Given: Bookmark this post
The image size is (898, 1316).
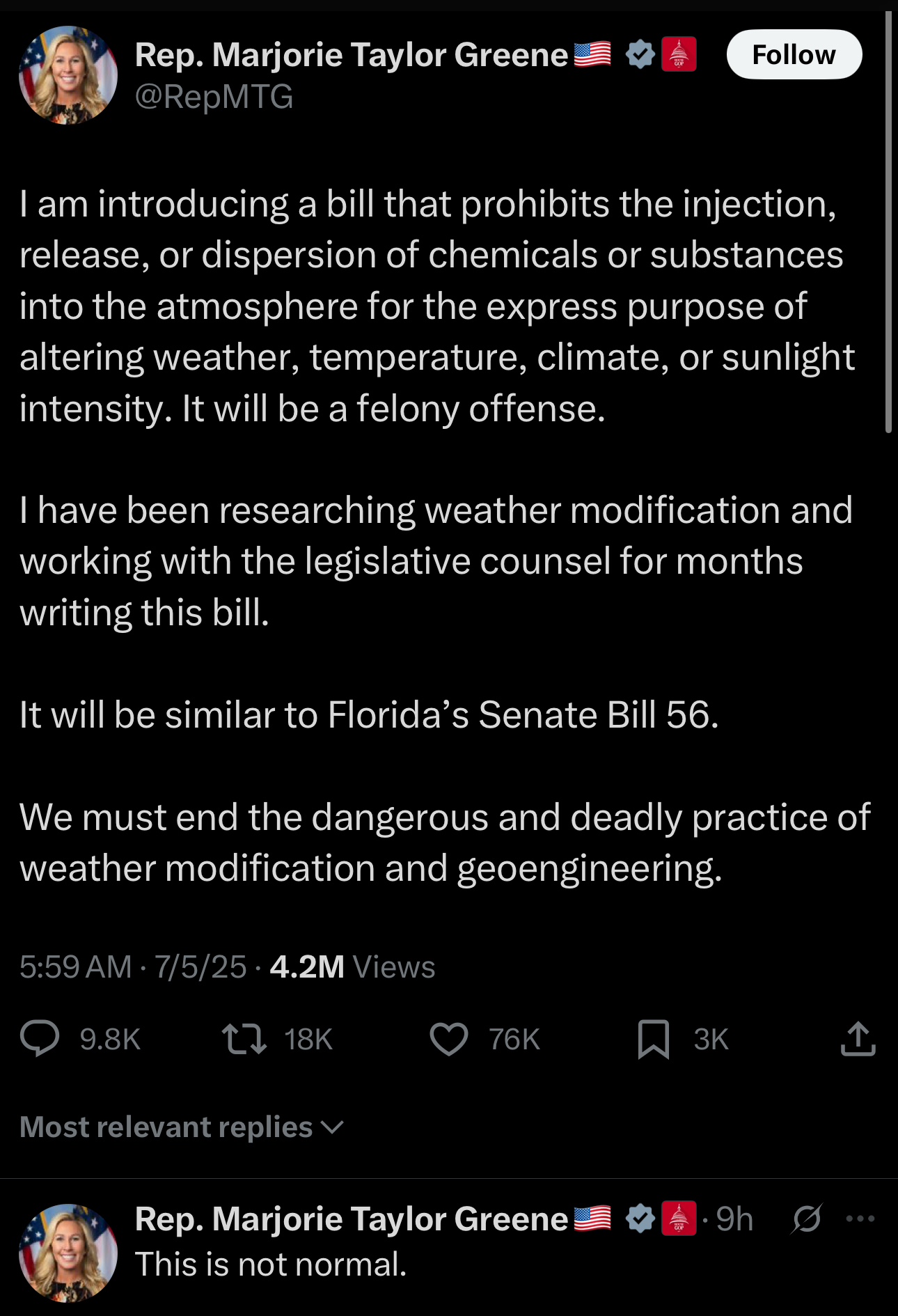Looking at the screenshot, I should click(653, 1038).
